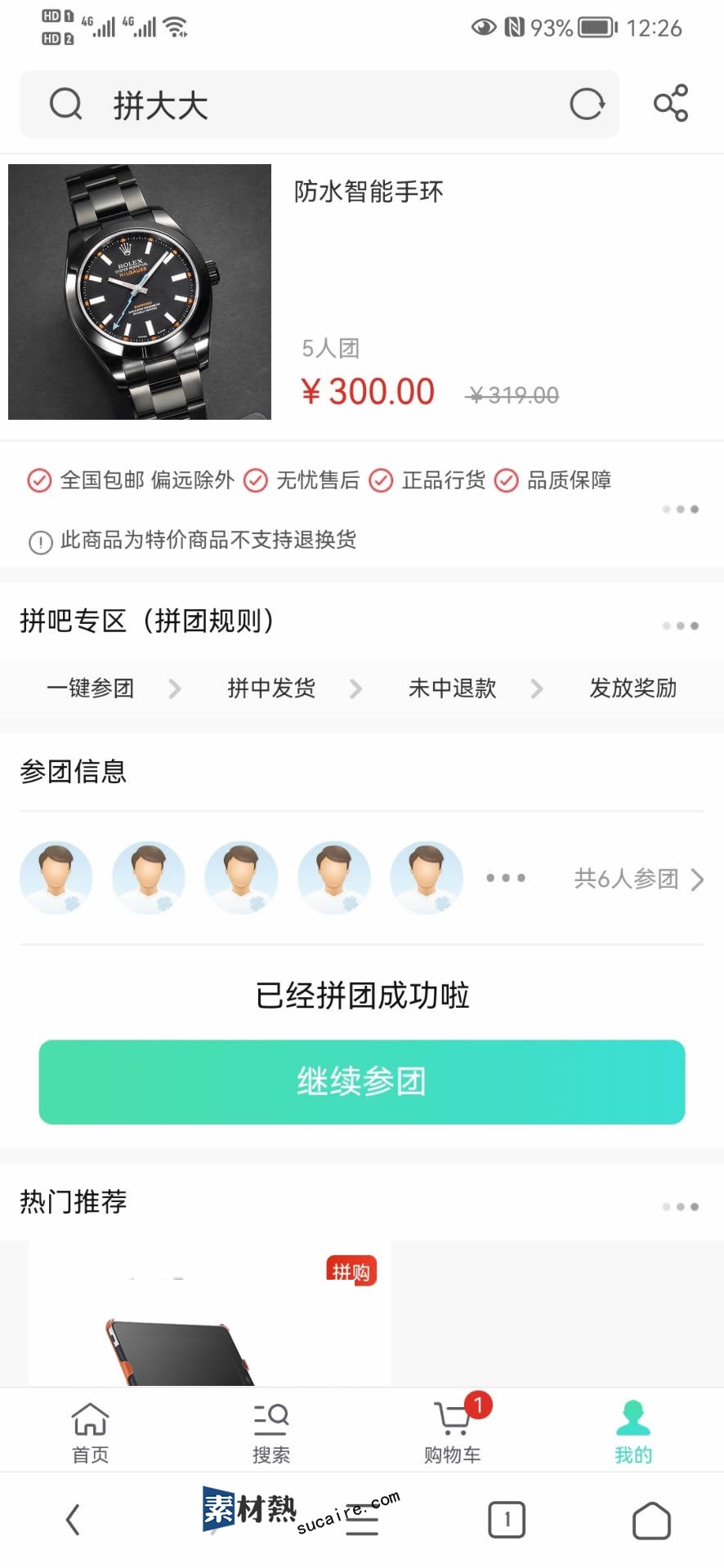Open the 拼购 recommended product card

209,1313
